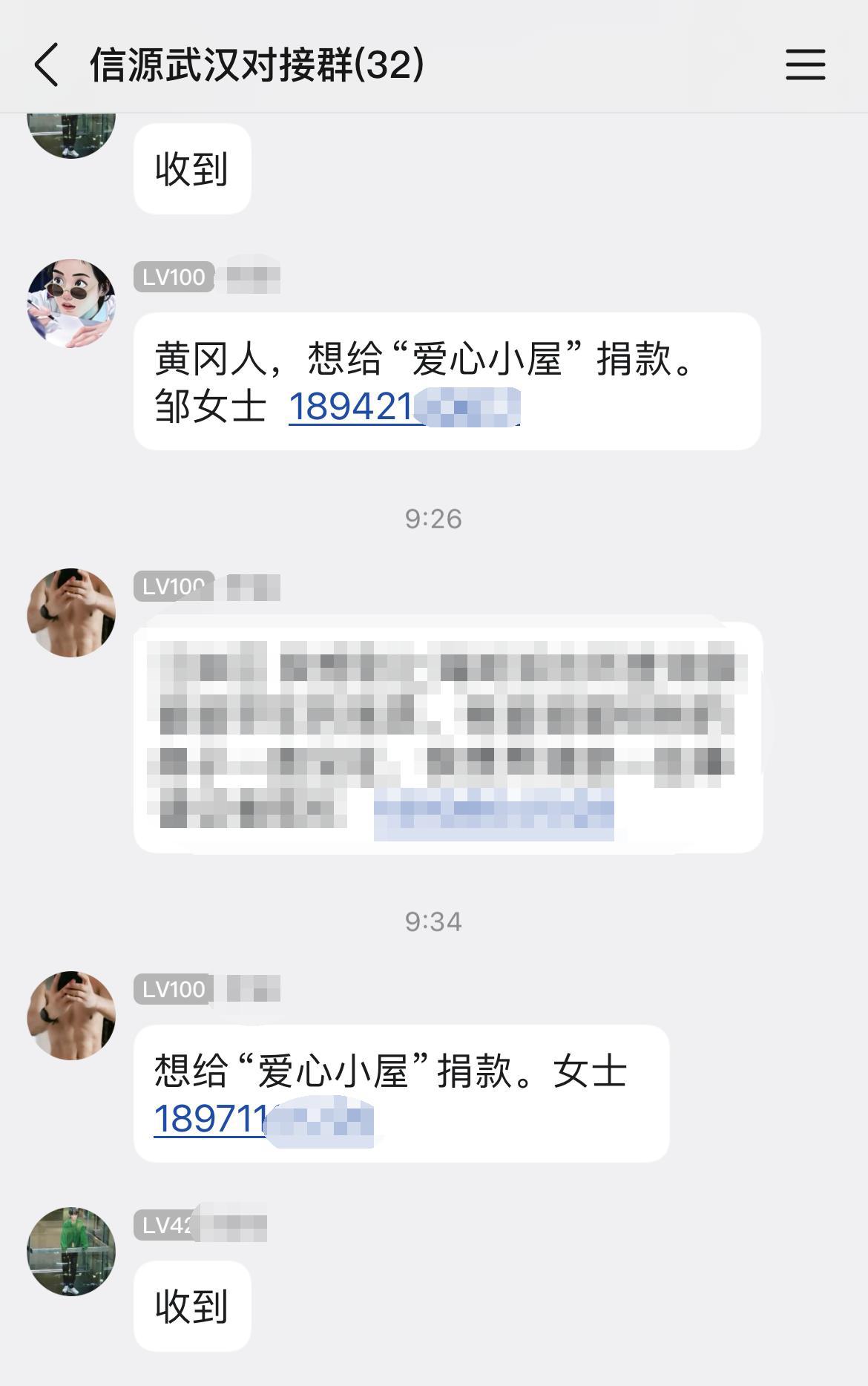Tap the phone number starting with 189711
The image size is (868, 1386).
(x=263, y=1120)
